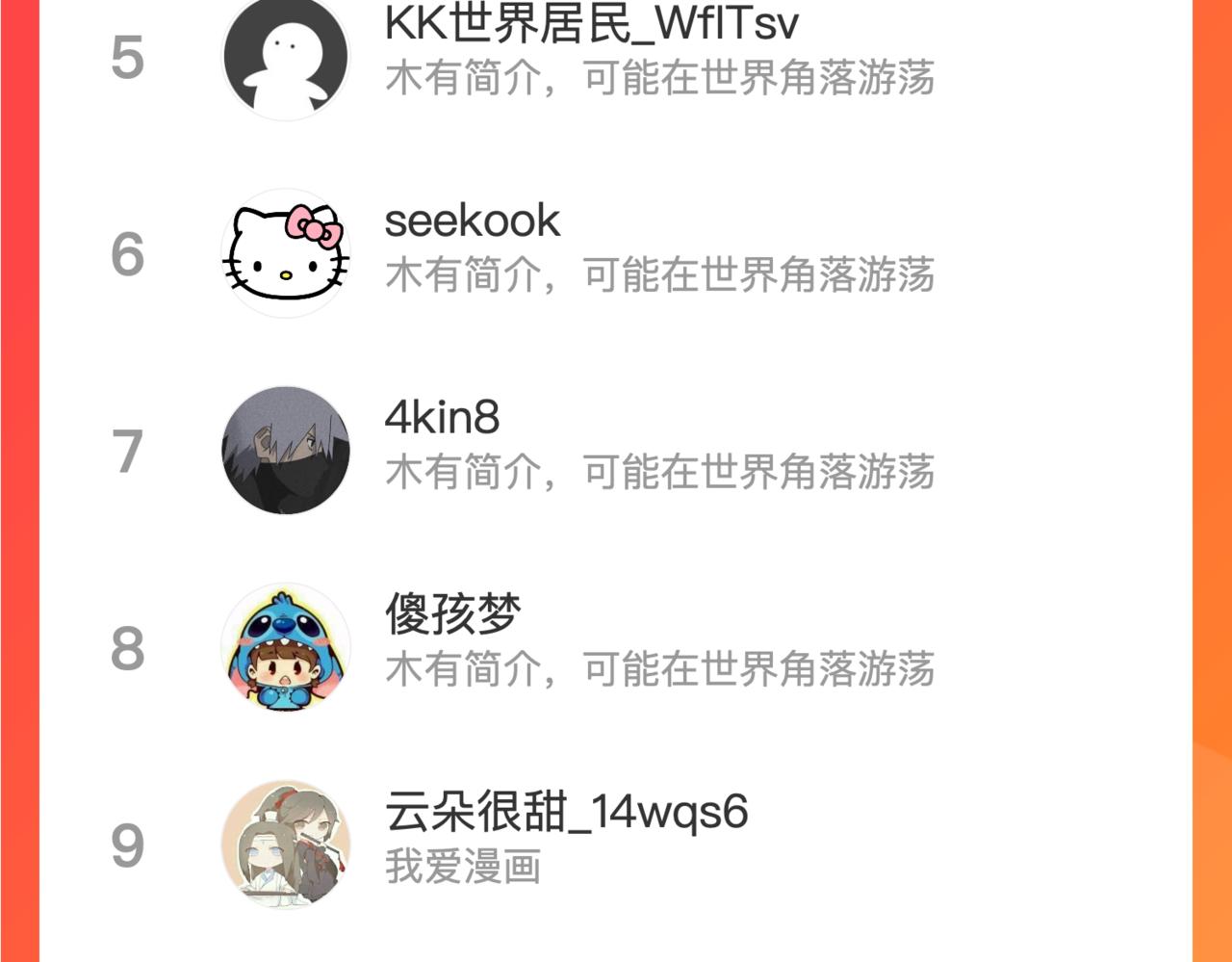Select the user 傻孩梦

coord(452,614)
